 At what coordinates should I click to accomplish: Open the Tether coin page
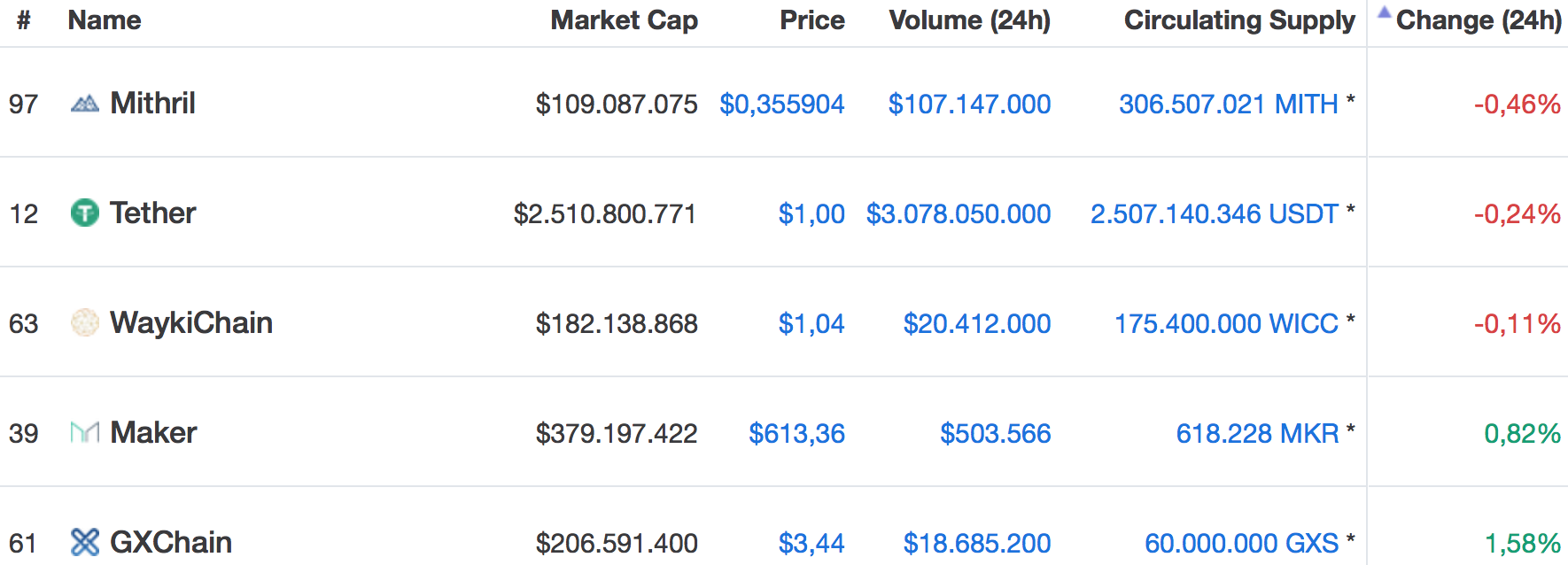tap(152, 213)
